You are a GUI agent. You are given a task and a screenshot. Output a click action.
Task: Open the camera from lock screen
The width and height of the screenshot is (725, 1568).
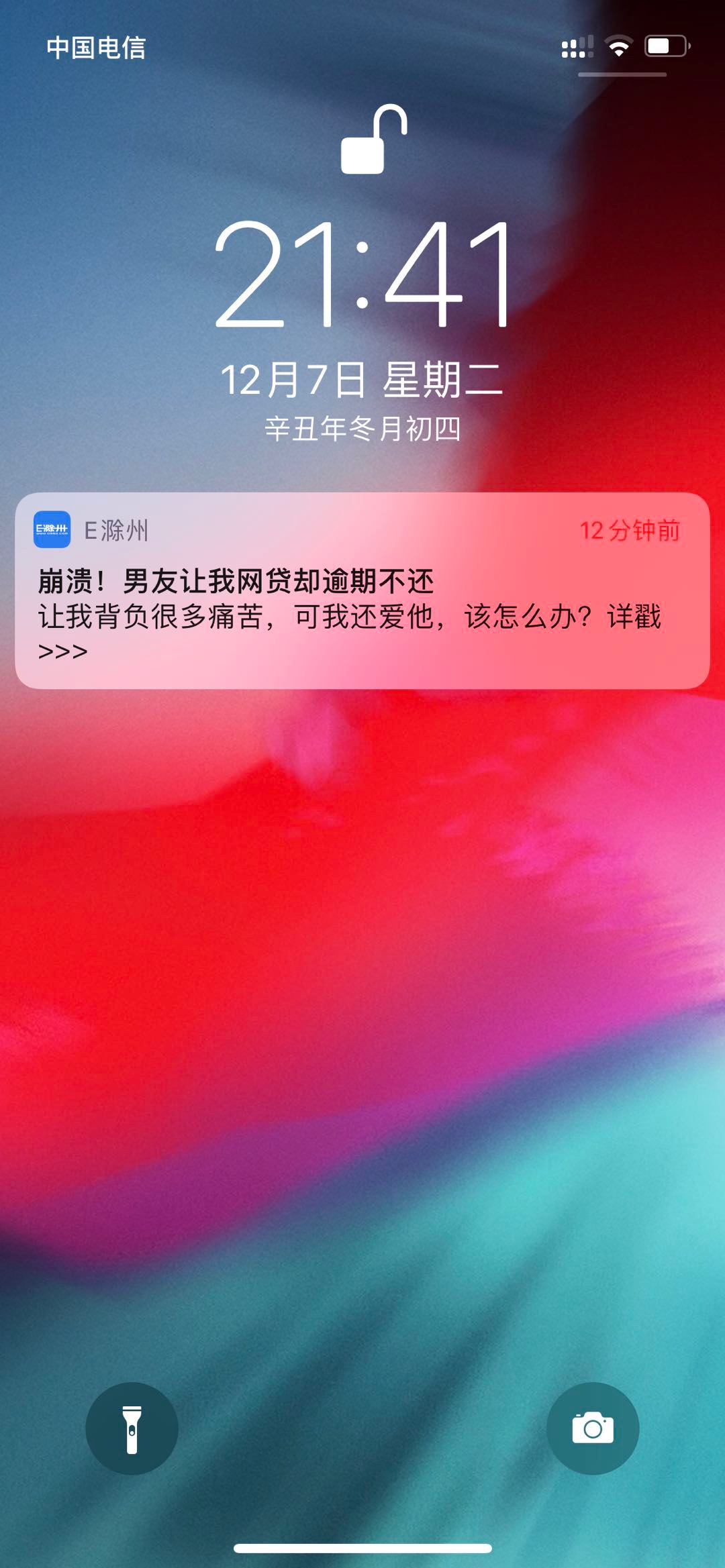coord(593,1428)
